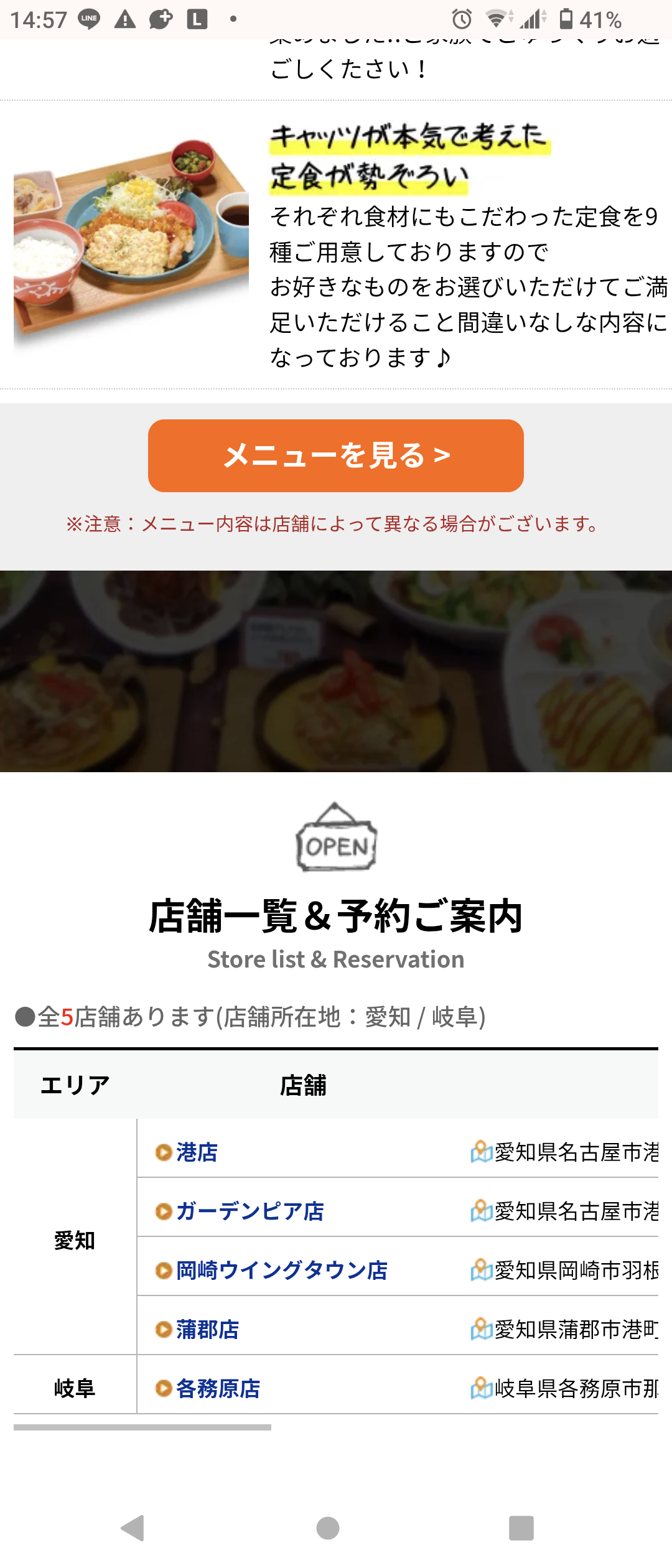
Task: Open the 蒲郡店 store page
Action: tap(207, 1330)
